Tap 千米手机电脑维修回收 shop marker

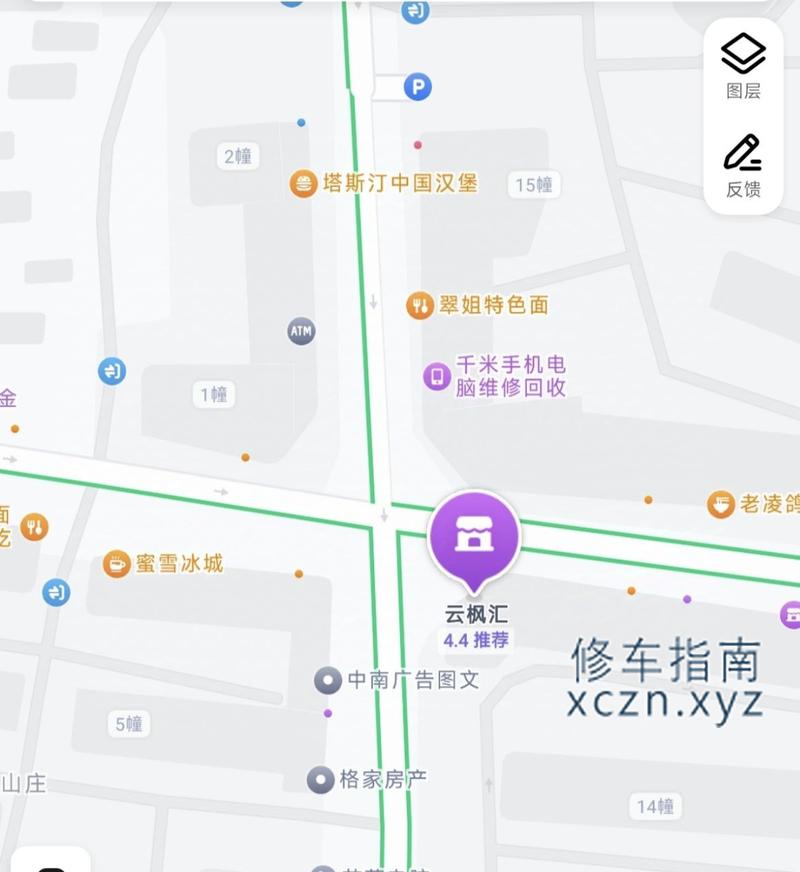[x=437, y=377]
